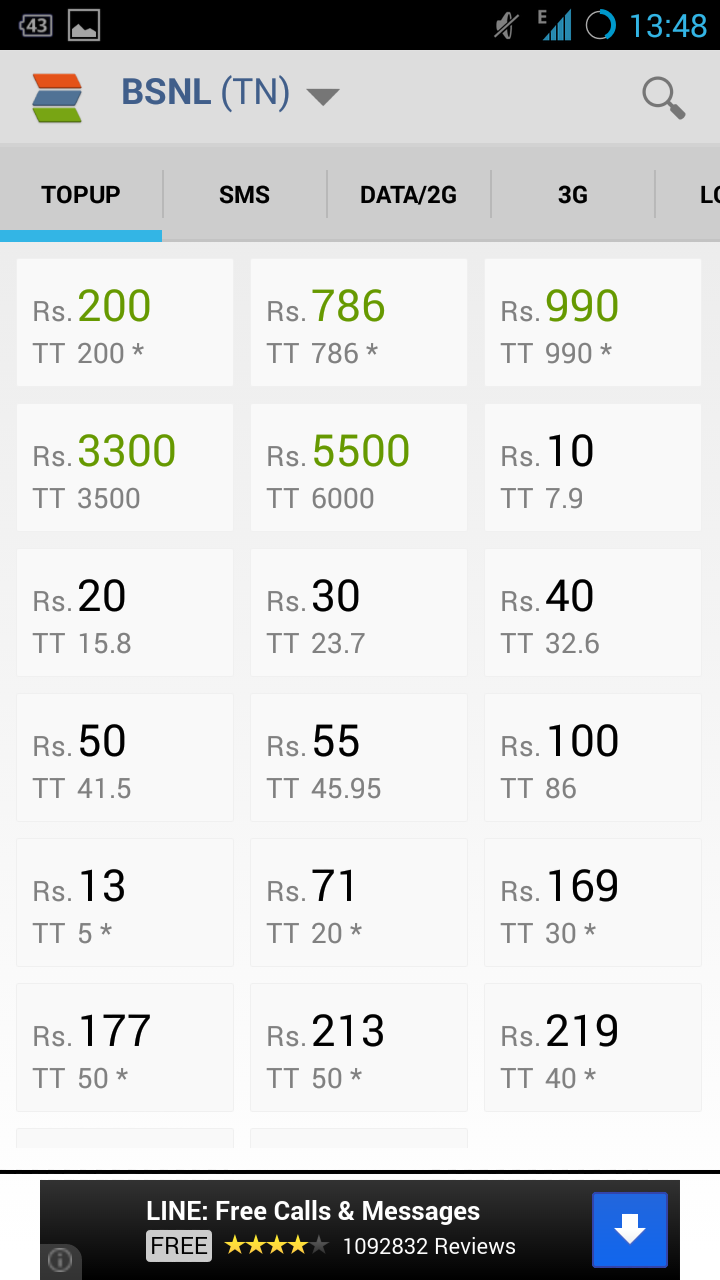Open the search magnifier icon
The image size is (720, 1280).
663,97
